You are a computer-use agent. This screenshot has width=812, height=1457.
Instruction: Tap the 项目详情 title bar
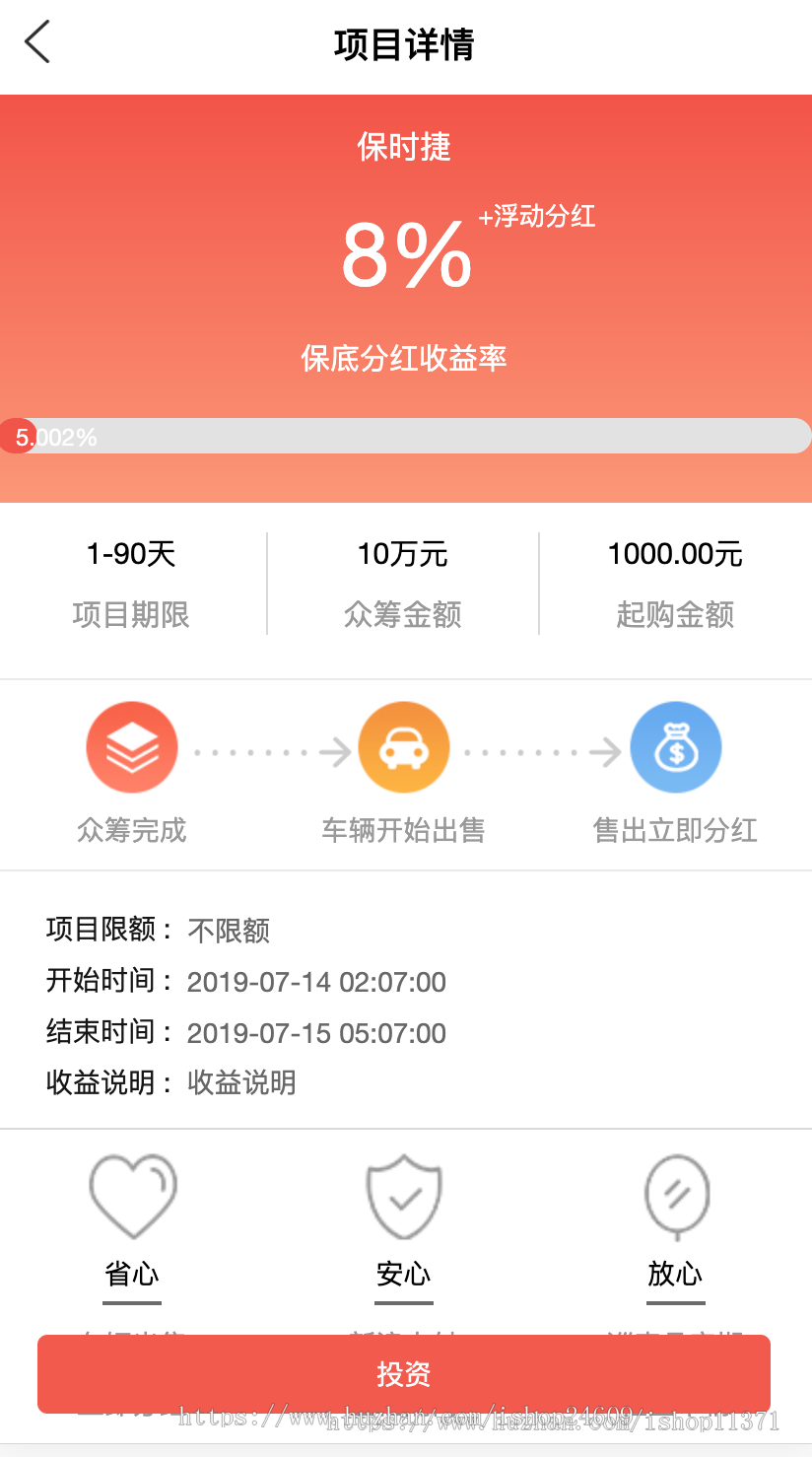pos(404,45)
